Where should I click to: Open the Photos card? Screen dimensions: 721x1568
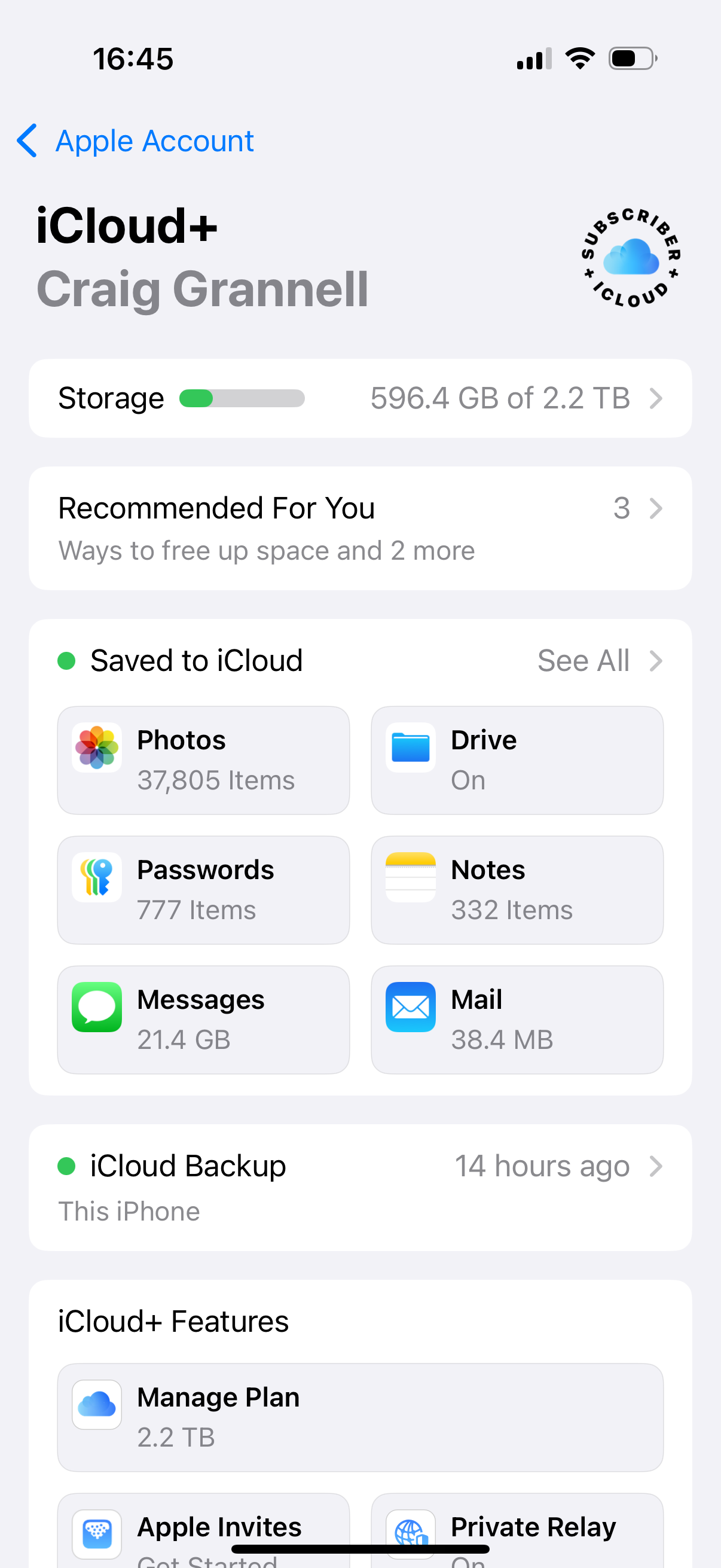pos(203,760)
